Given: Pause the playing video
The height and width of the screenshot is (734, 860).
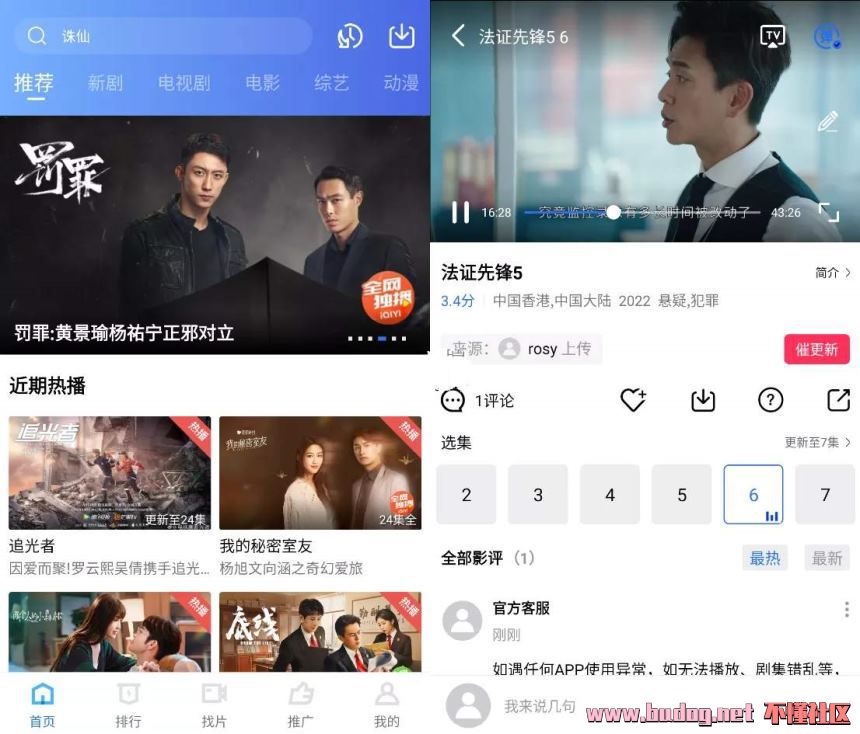Looking at the screenshot, I should pos(460,212).
